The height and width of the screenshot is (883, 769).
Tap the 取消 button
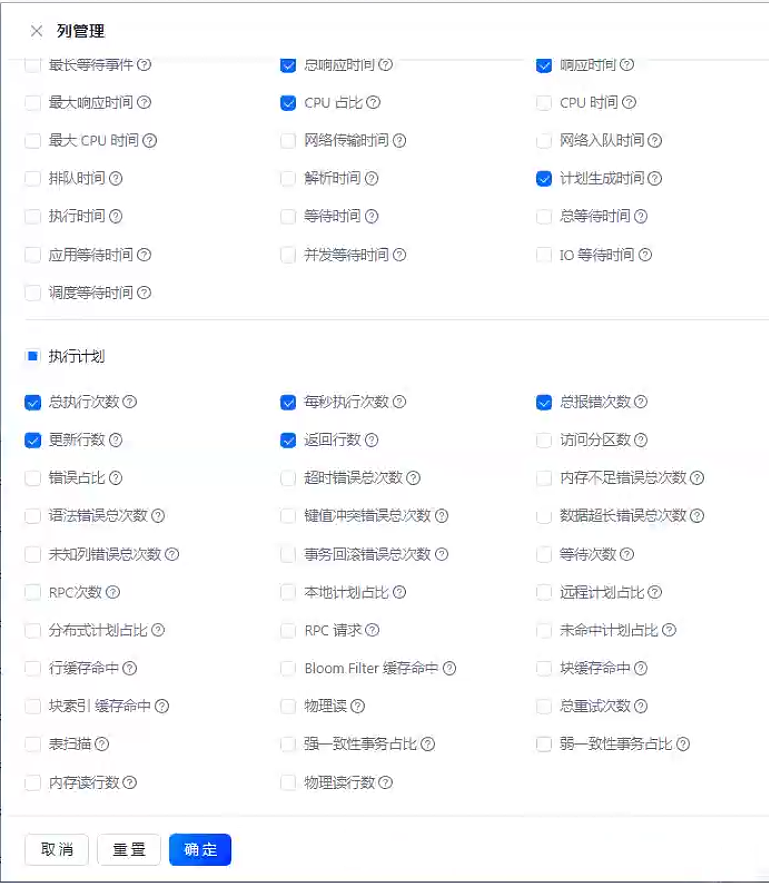pyautogui.click(x=57, y=850)
